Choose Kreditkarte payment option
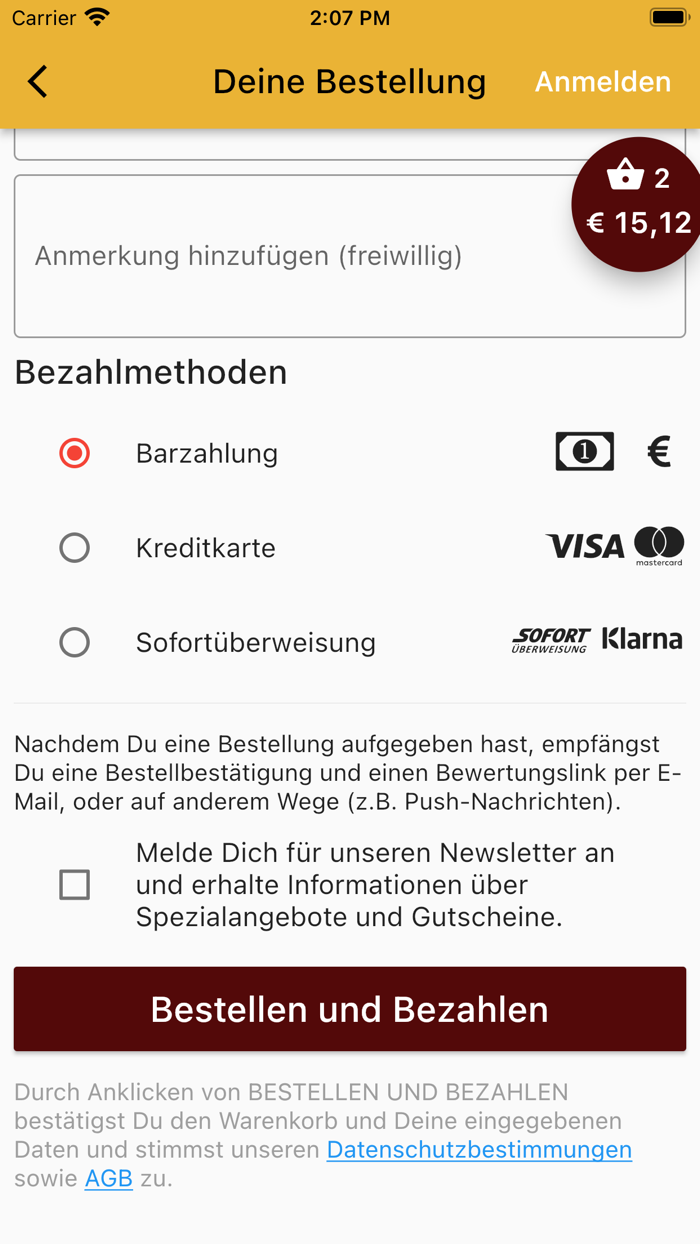This screenshot has height=1244, width=700. (x=75, y=548)
